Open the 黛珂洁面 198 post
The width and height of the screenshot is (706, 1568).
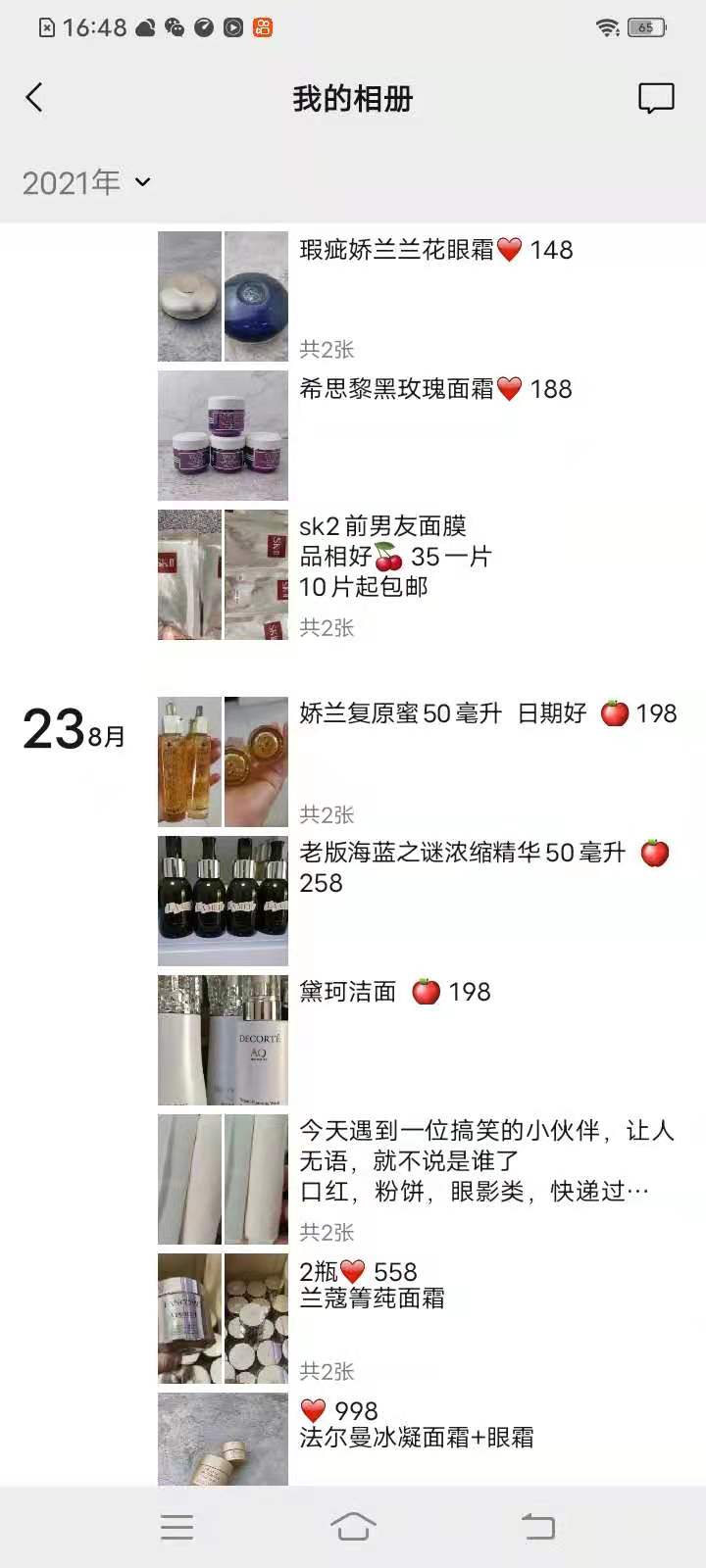point(394,993)
